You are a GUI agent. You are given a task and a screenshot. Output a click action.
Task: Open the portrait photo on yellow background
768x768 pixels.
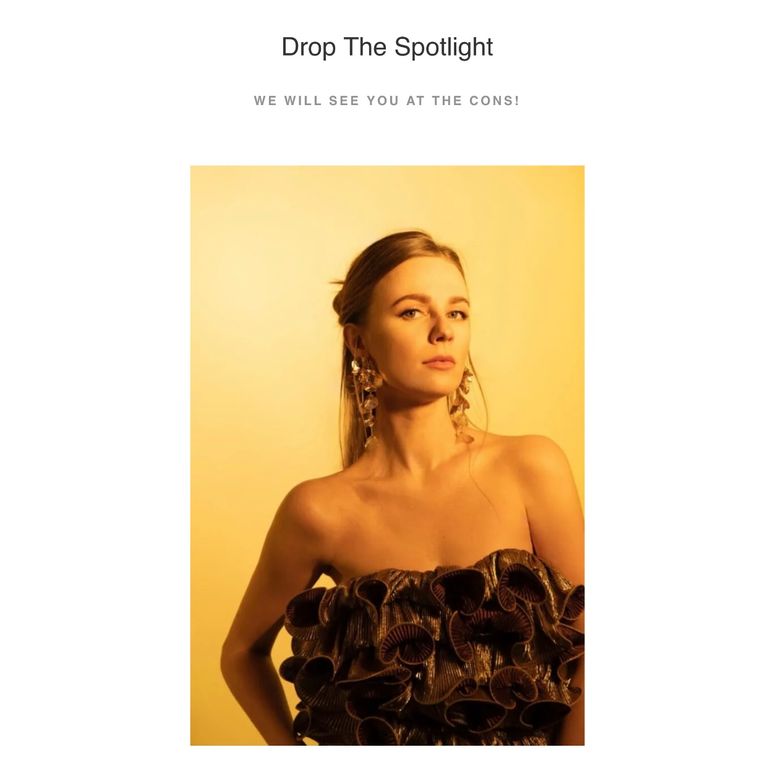click(387, 455)
